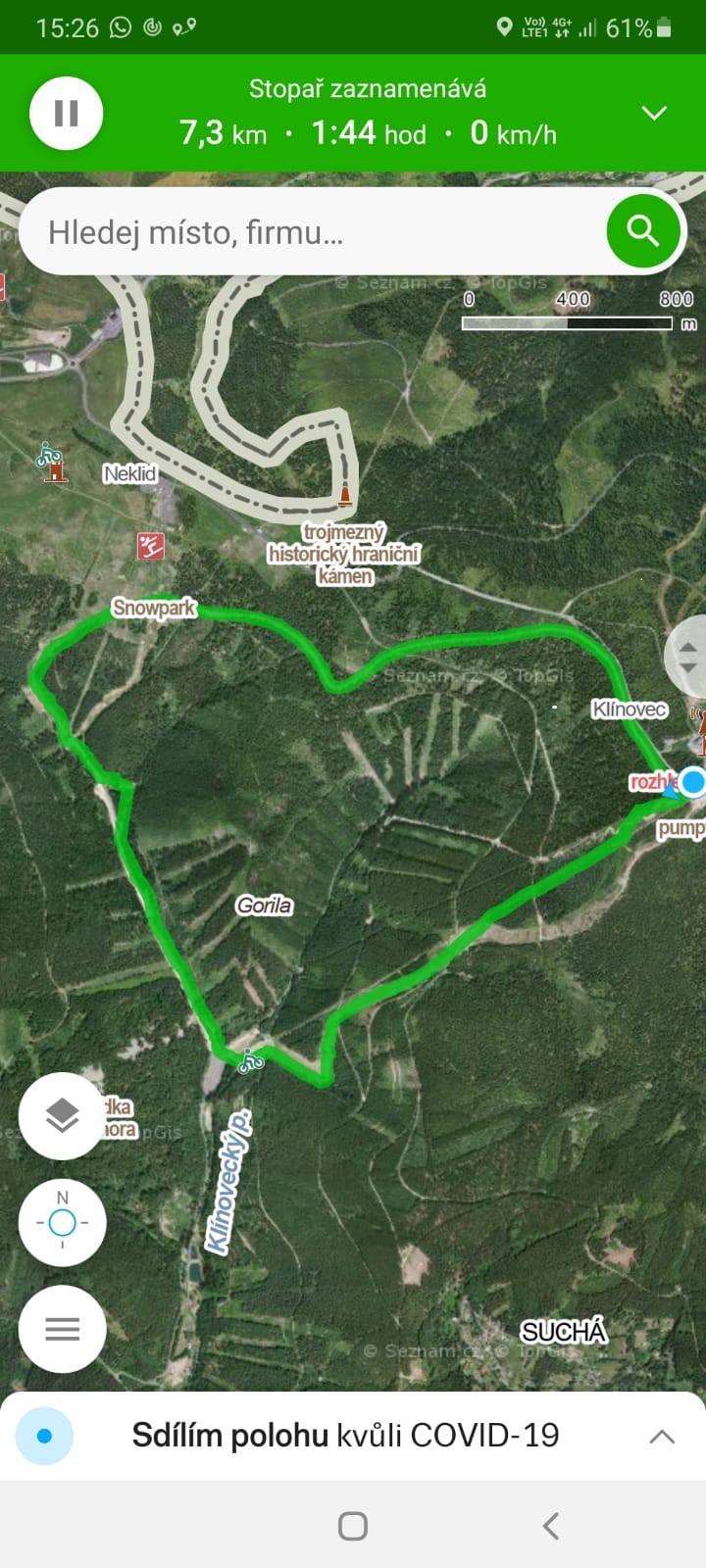Viewport: 706px width, 1568px height.
Task: Tap the system home button
Action: [353, 1525]
